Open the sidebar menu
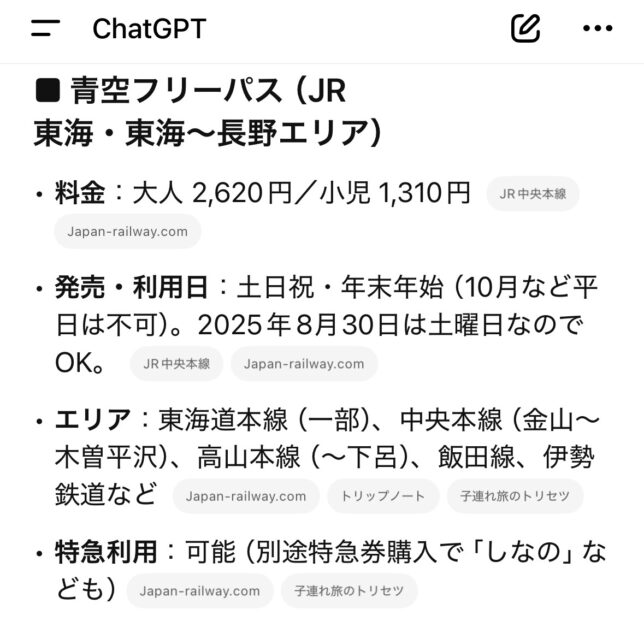644x627 pixels. pos(46,28)
